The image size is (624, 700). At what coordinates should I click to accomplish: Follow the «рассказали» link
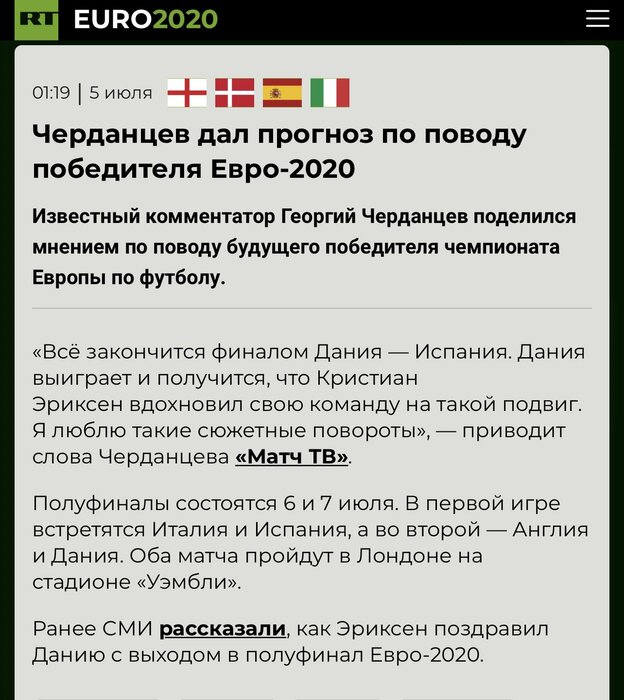tap(223, 629)
